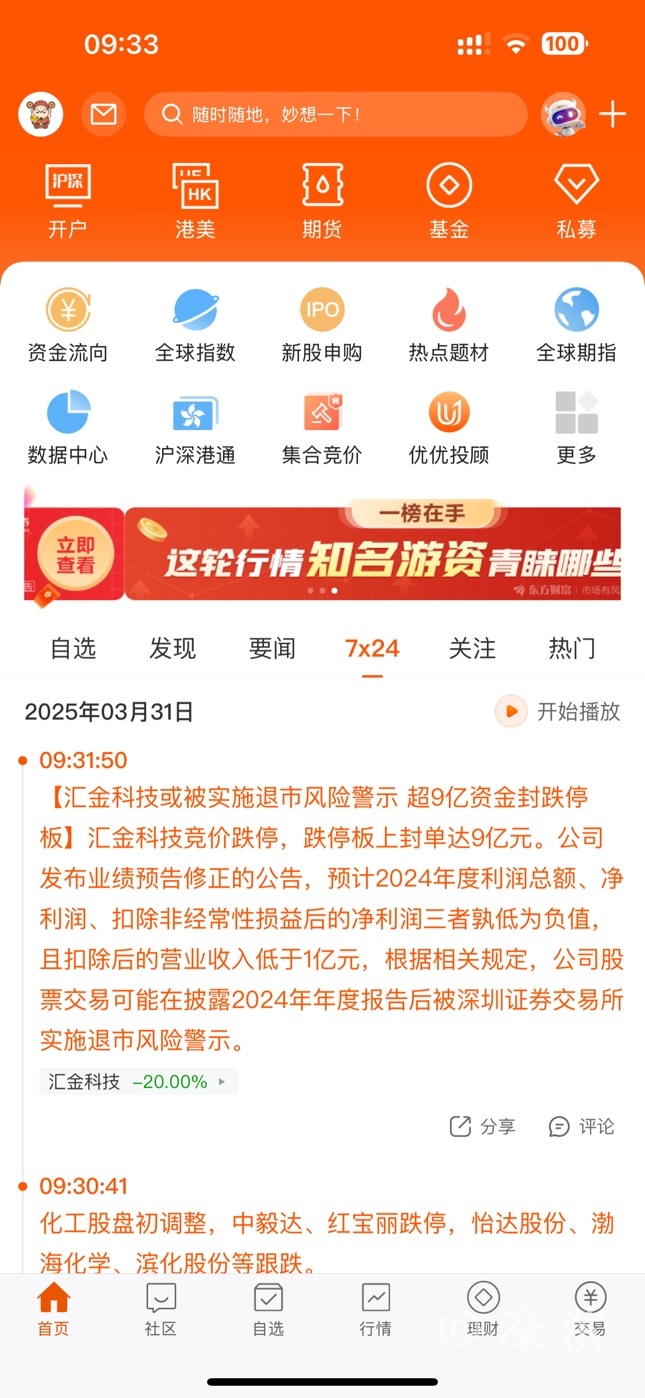Open the profile avatar
645x1398 pixels.
41,115
